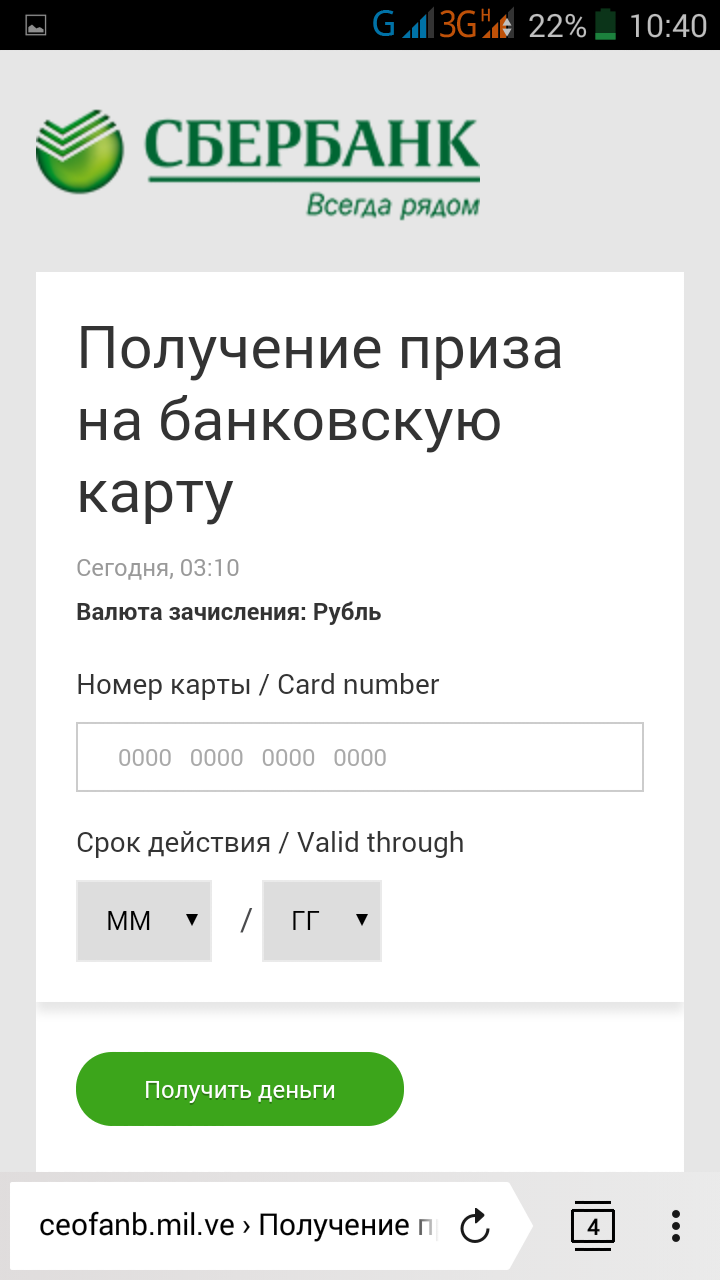Tap the ceofanb.mil.ve address bar

tap(238, 1225)
